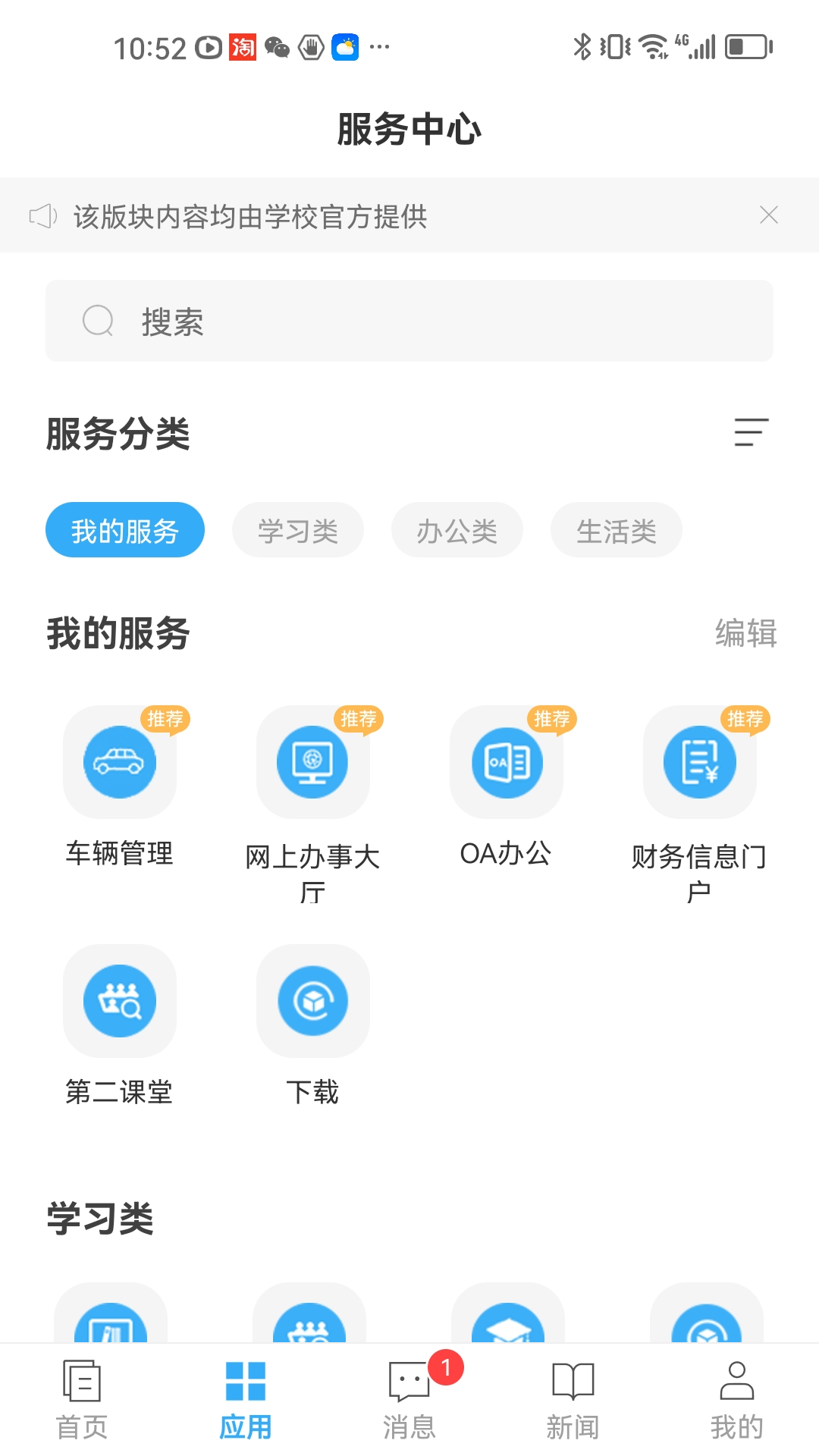The height and width of the screenshot is (1456, 819).
Task: Switch to the 办公类 category filter
Action: (x=456, y=530)
